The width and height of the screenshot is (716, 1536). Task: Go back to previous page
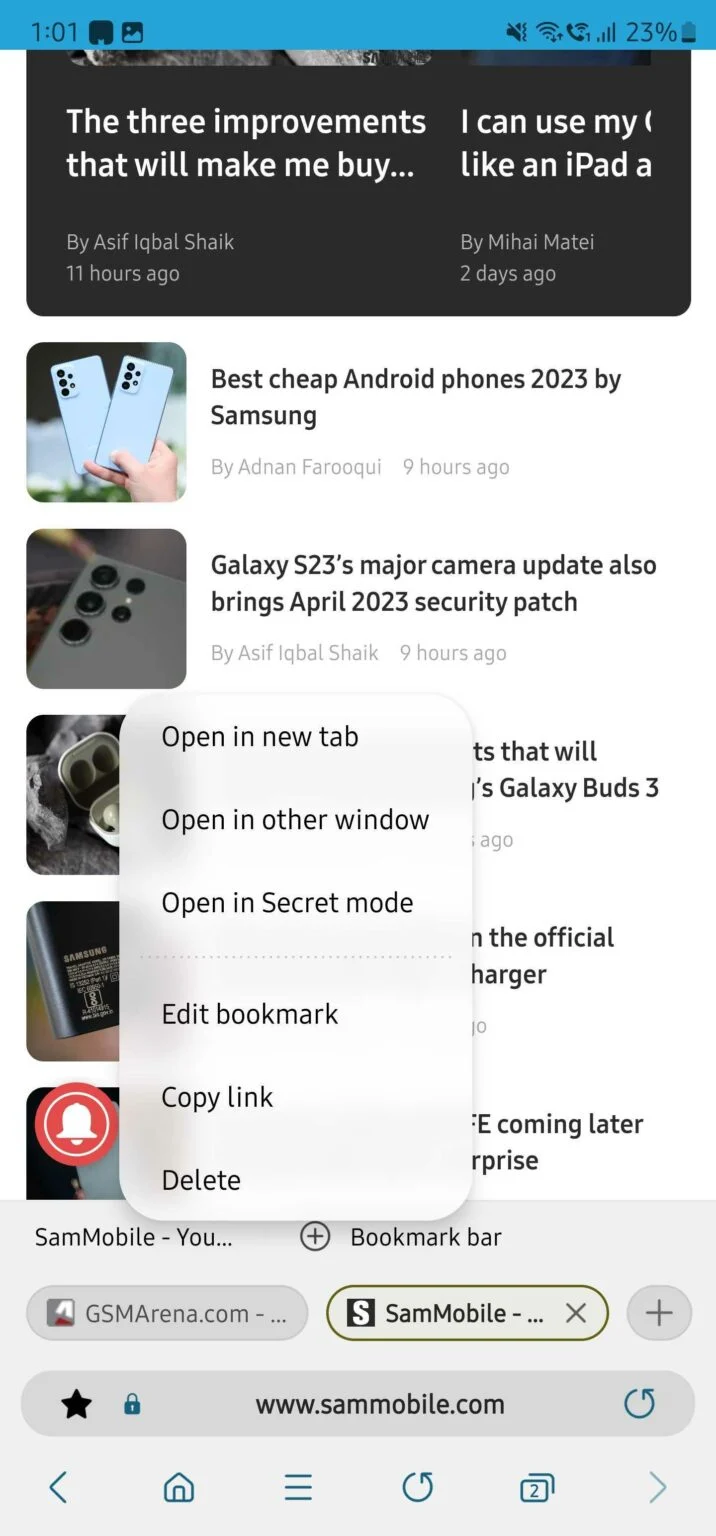[x=59, y=1488]
